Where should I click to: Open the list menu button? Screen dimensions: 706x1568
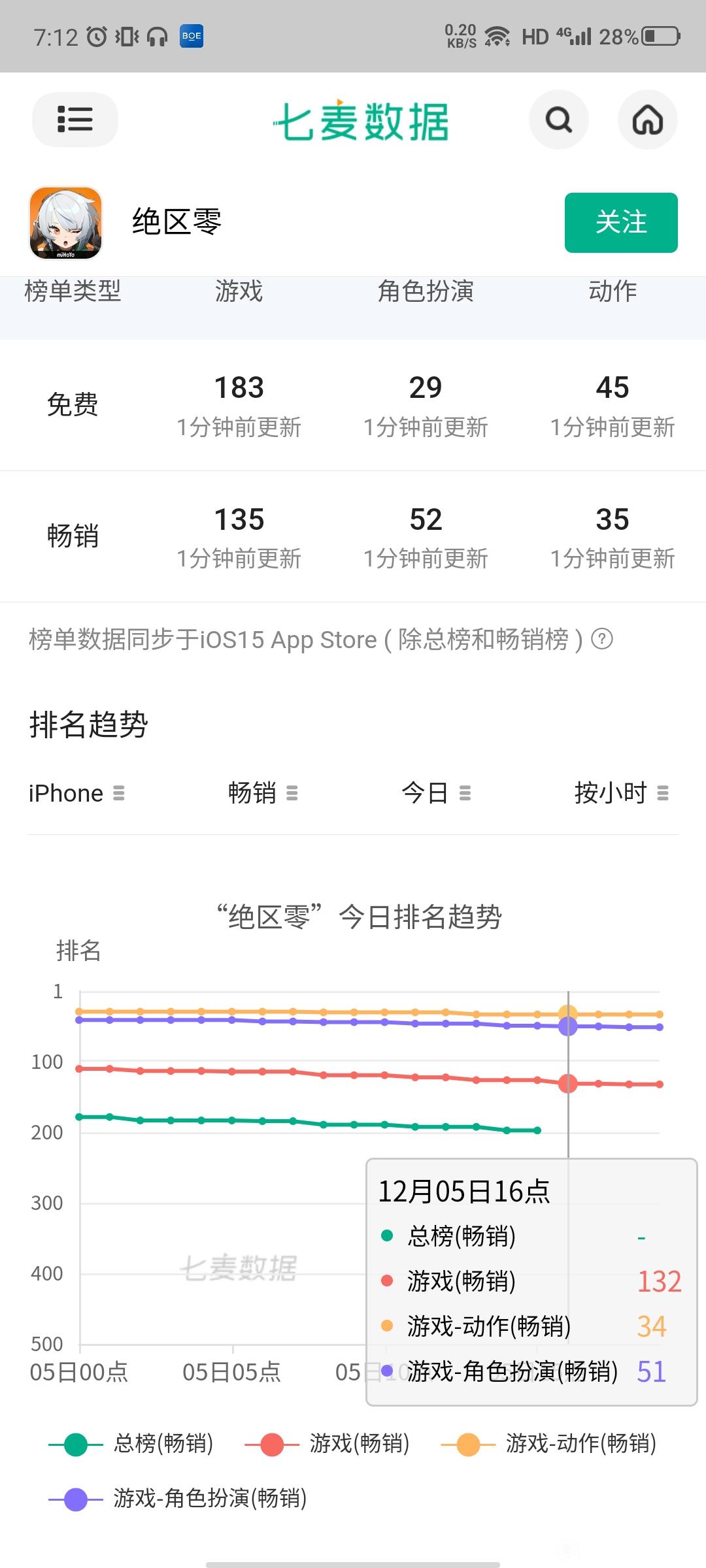click(x=75, y=120)
